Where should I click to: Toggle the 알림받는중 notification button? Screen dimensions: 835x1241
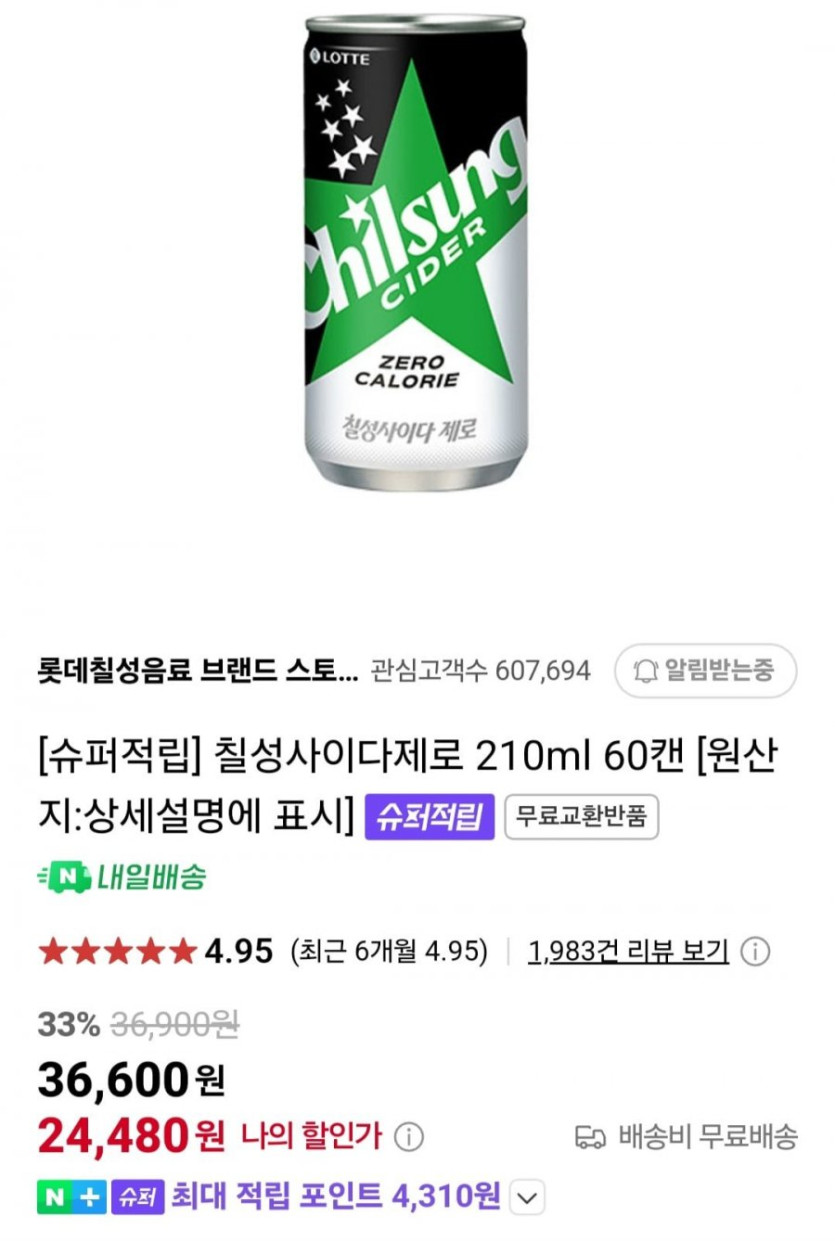[705, 670]
